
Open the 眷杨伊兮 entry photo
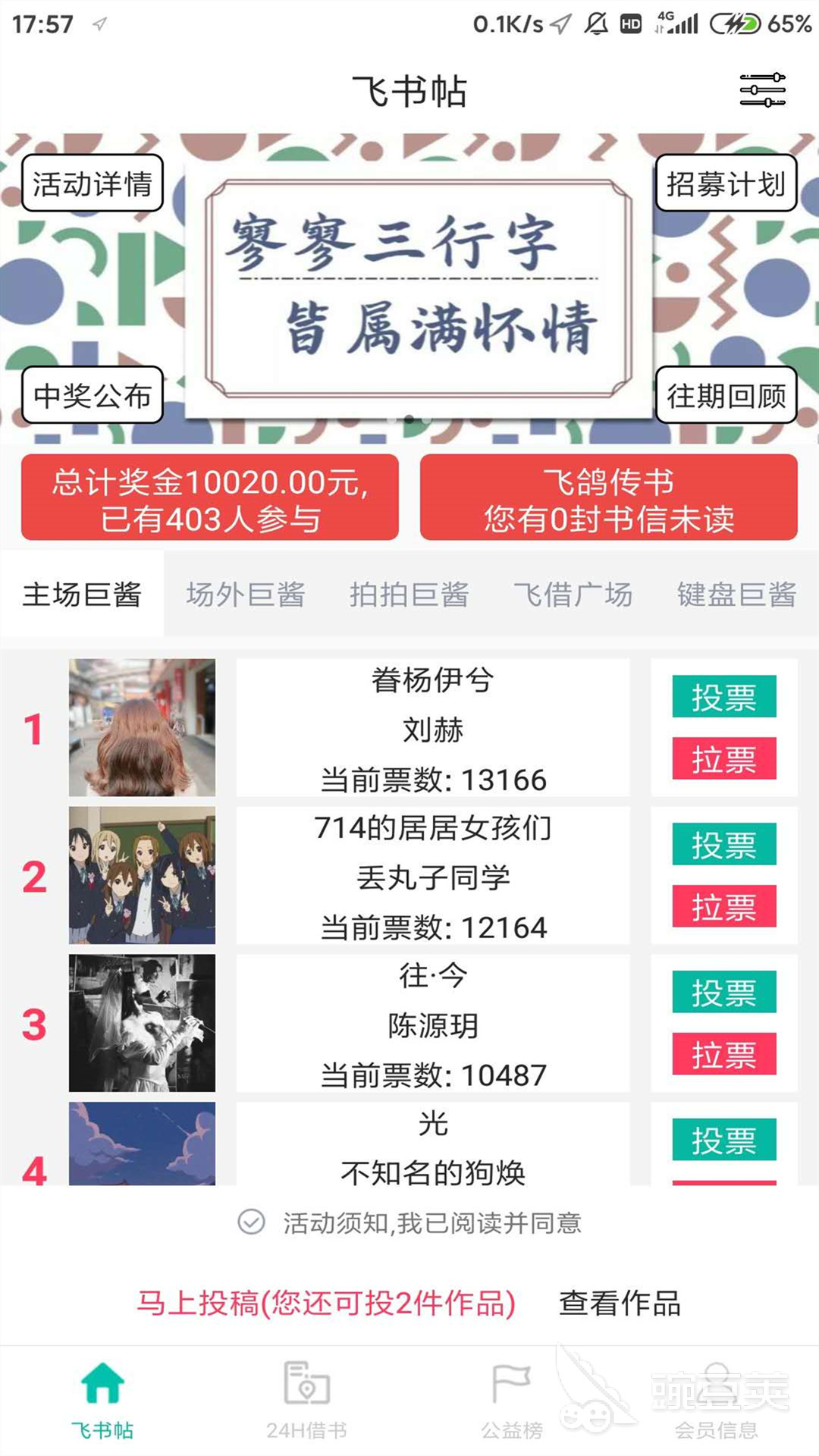point(142,727)
